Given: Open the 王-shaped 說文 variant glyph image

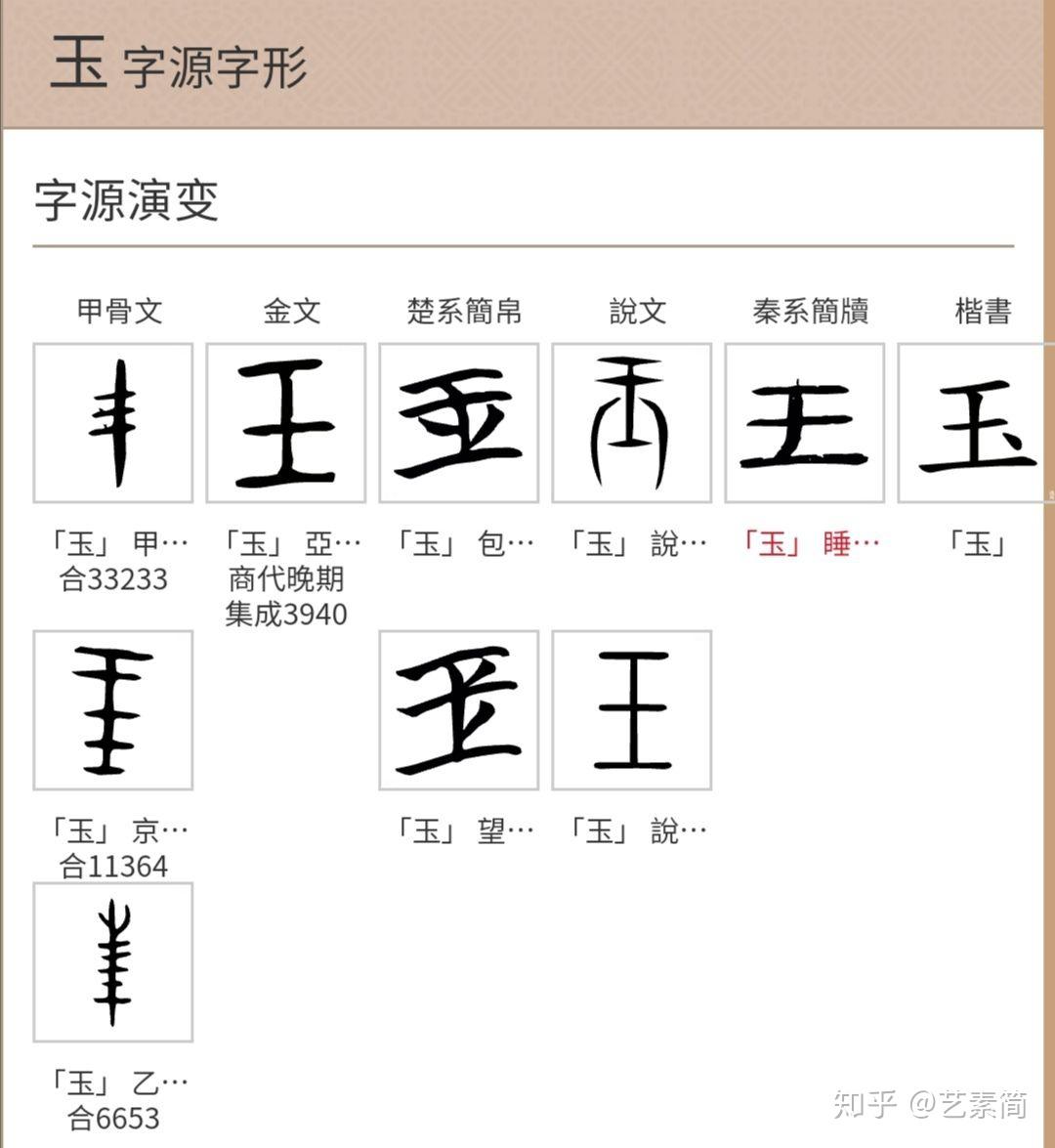Looking at the screenshot, I should 630,708.
